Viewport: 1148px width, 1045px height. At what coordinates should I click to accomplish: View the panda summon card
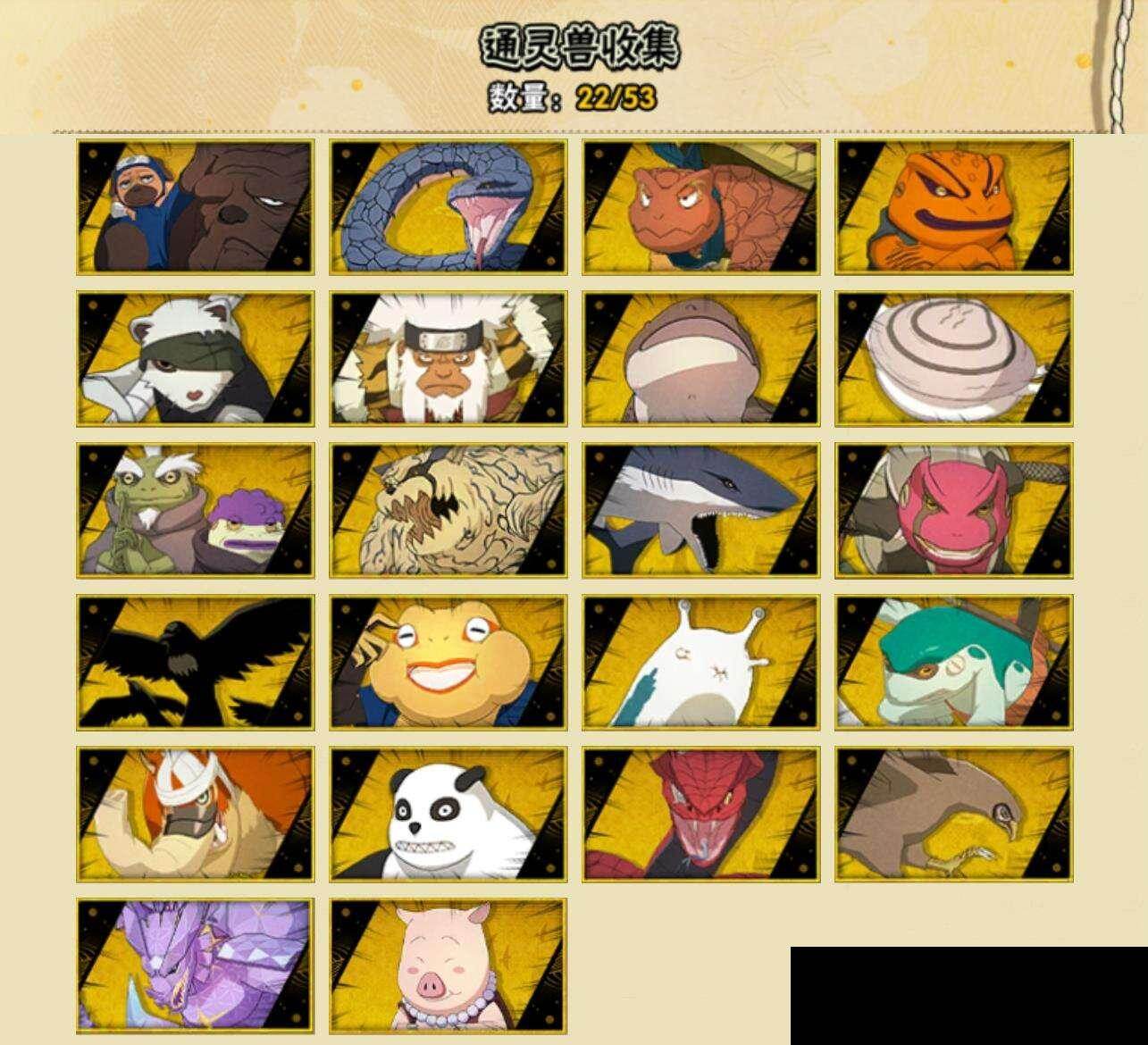[448, 814]
